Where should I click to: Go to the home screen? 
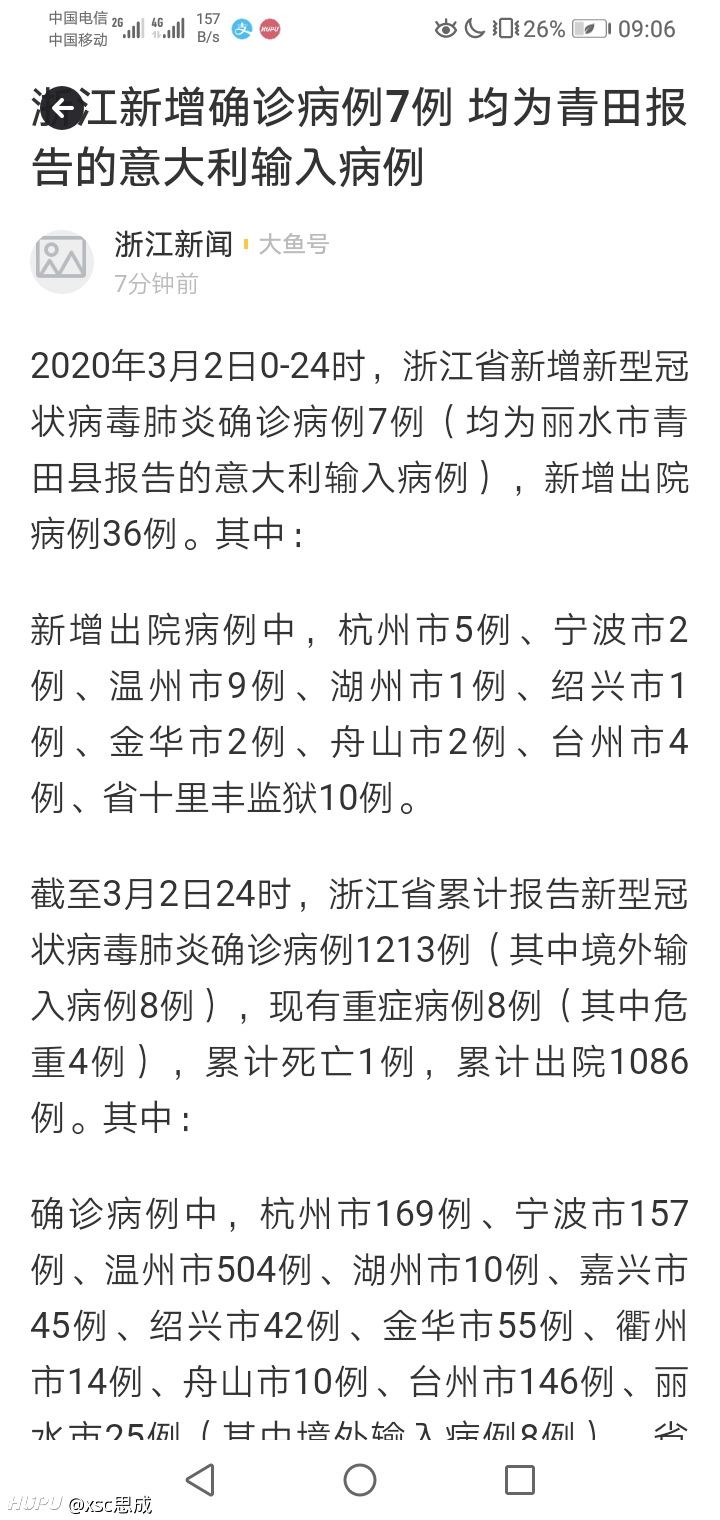360,1479
